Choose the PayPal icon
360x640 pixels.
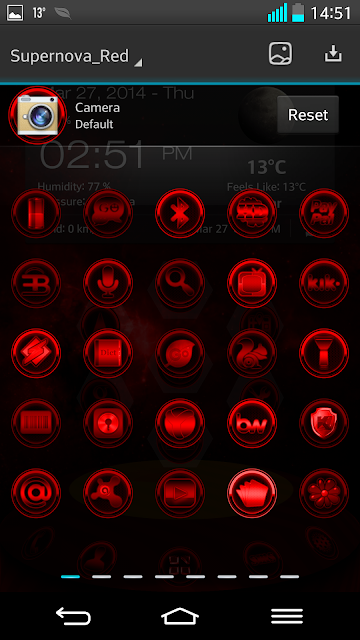[324, 213]
